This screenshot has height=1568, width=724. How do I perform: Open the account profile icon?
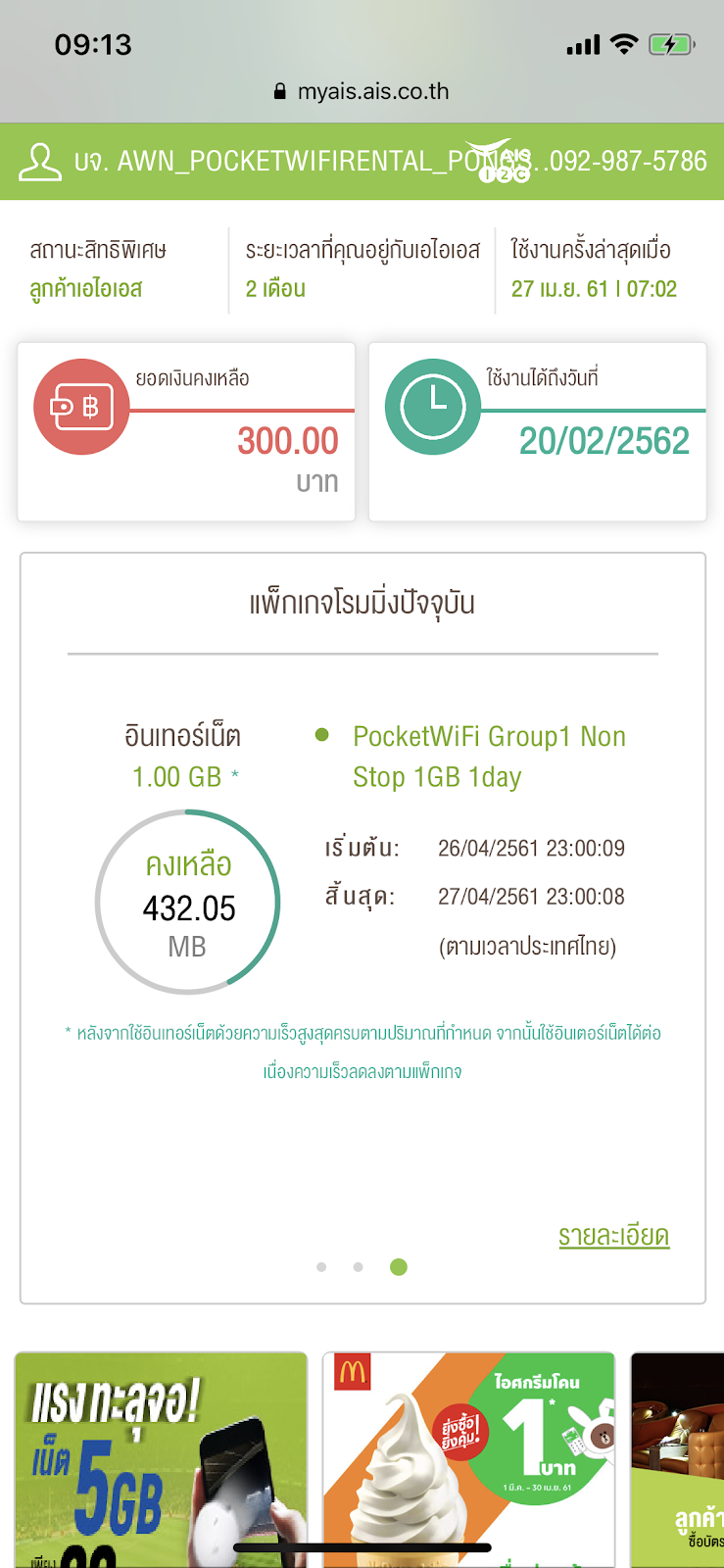[40, 162]
